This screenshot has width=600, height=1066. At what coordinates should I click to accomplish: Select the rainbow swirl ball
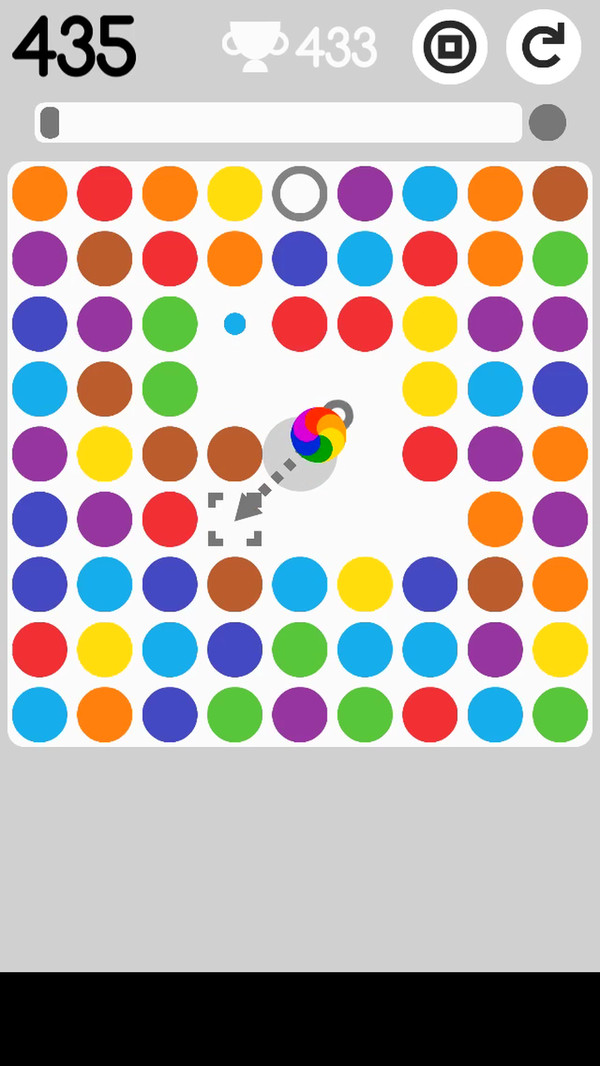pos(317,435)
